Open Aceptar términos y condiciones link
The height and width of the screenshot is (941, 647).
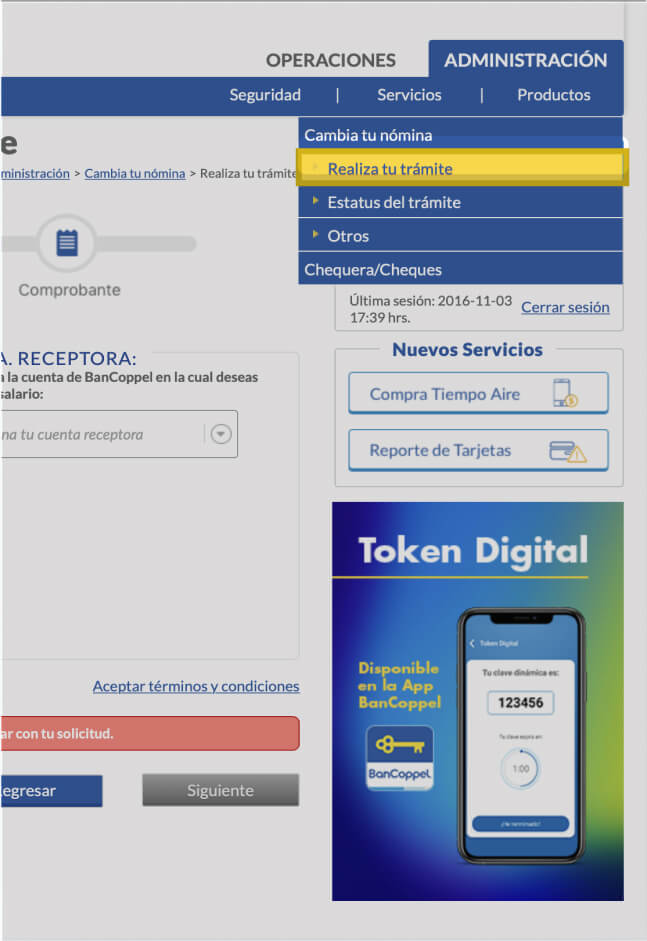(196, 686)
